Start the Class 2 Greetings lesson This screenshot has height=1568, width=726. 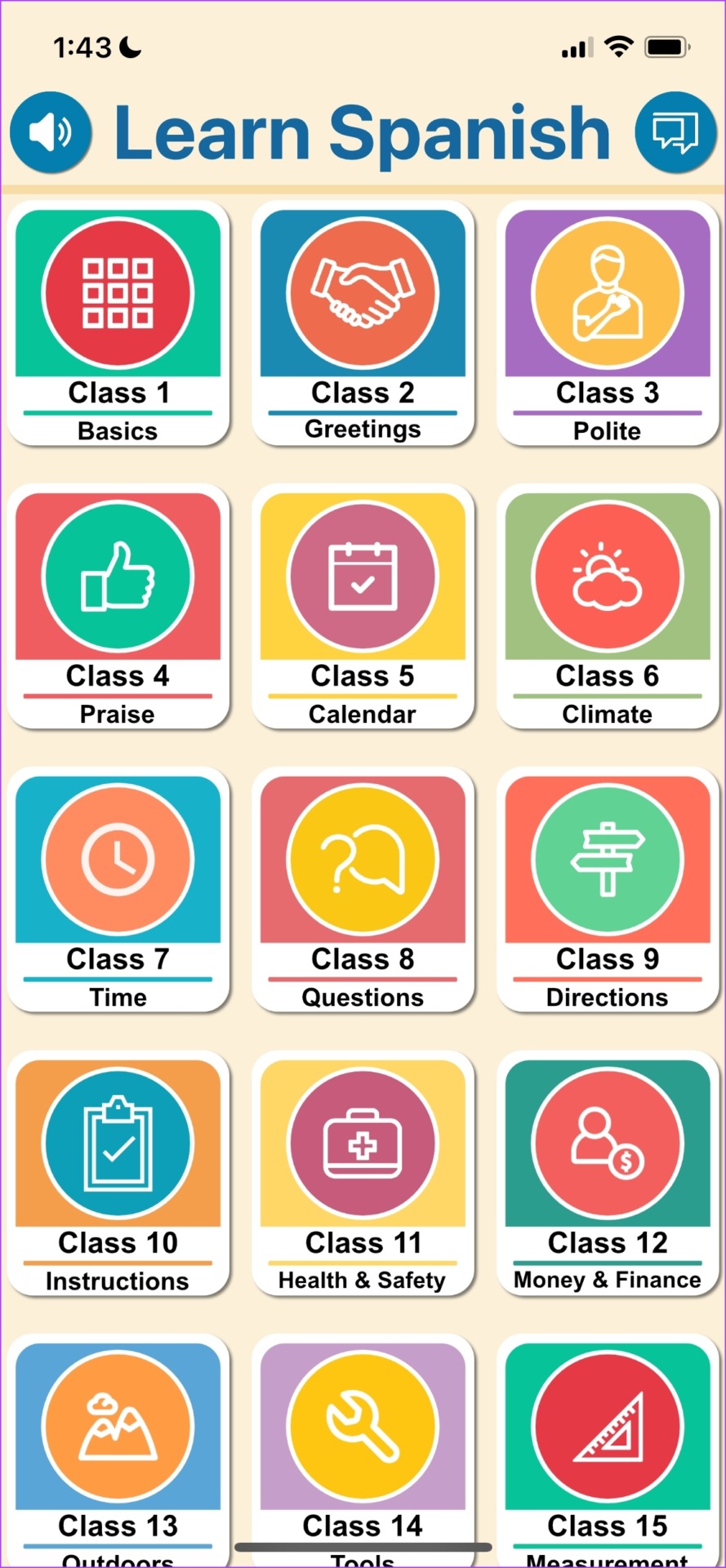click(x=363, y=324)
